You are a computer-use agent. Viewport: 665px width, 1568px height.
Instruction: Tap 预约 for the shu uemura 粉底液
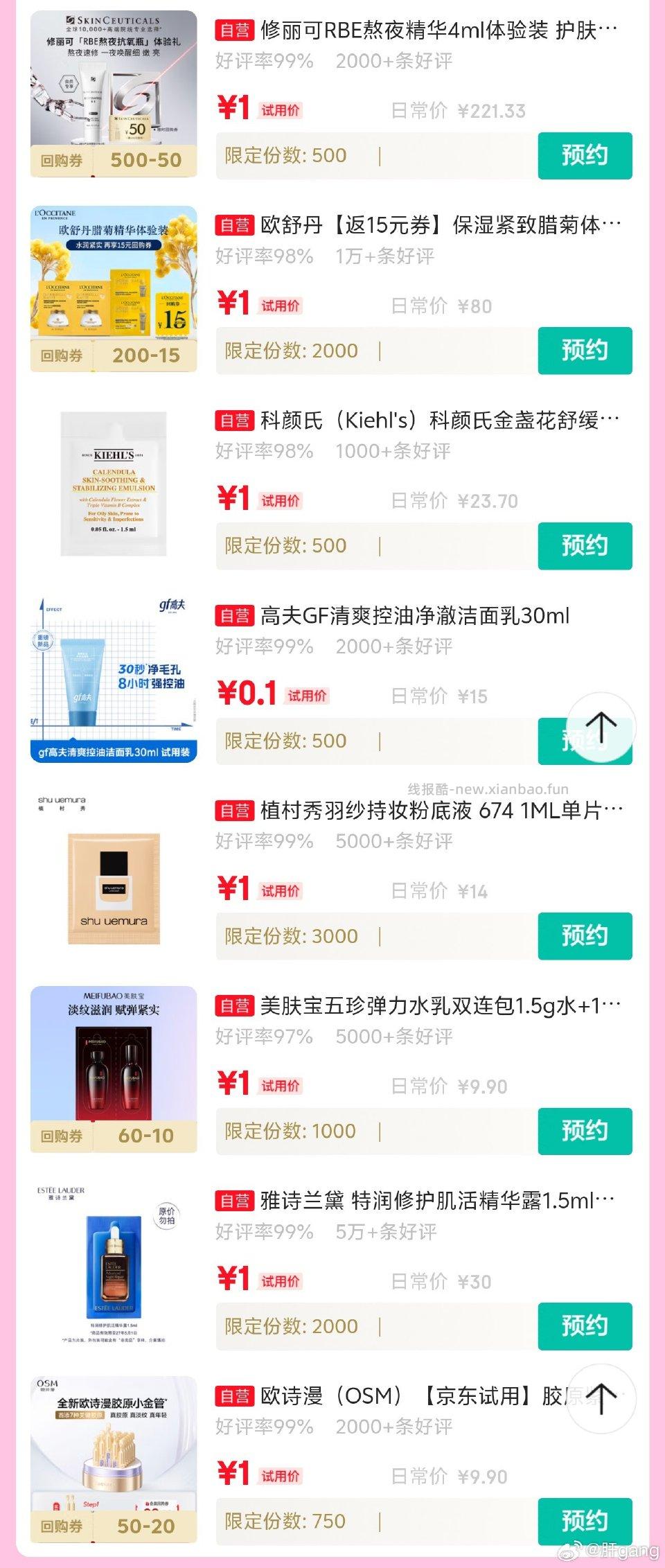[x=585, y=936]
